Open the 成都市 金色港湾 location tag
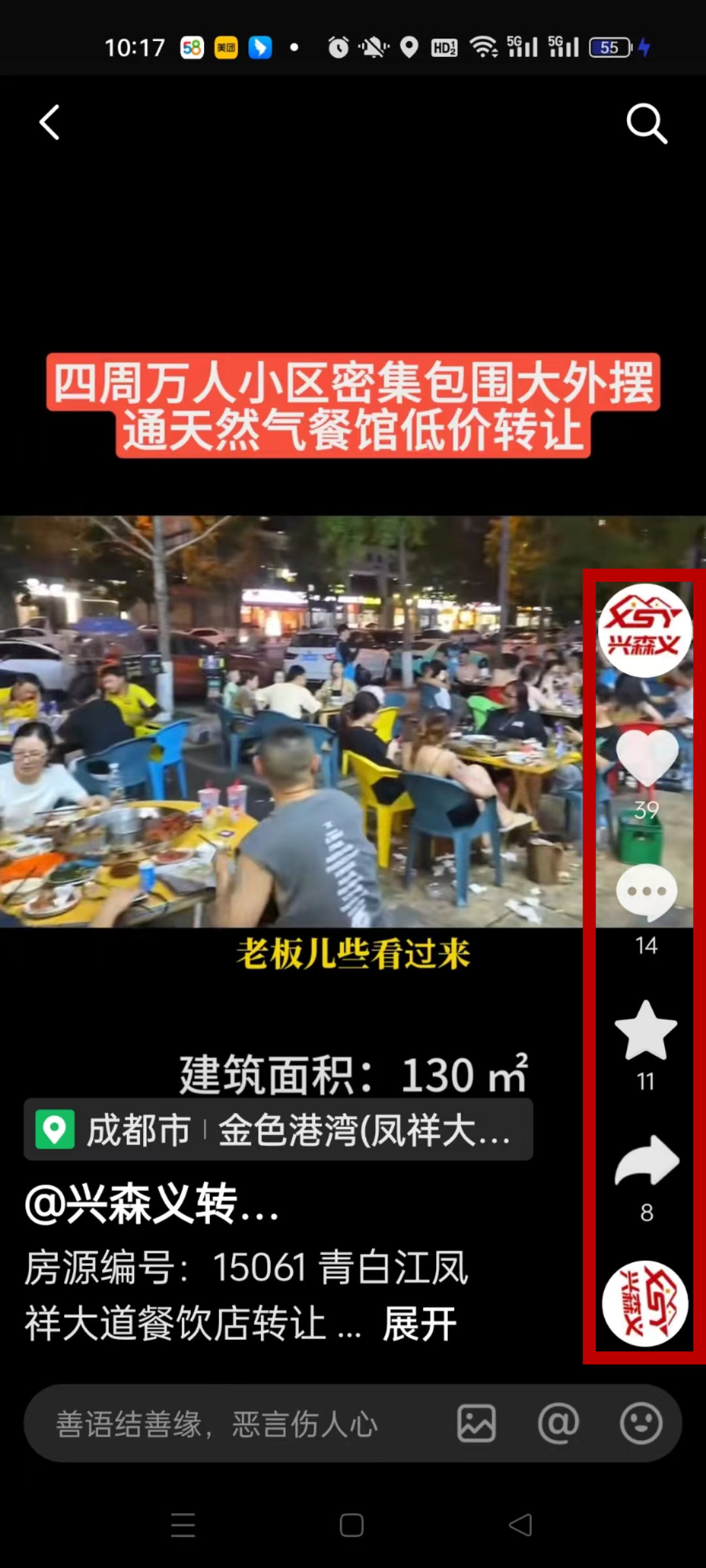The height and width of the screenshot is (1568, 706). [278, 1130]
